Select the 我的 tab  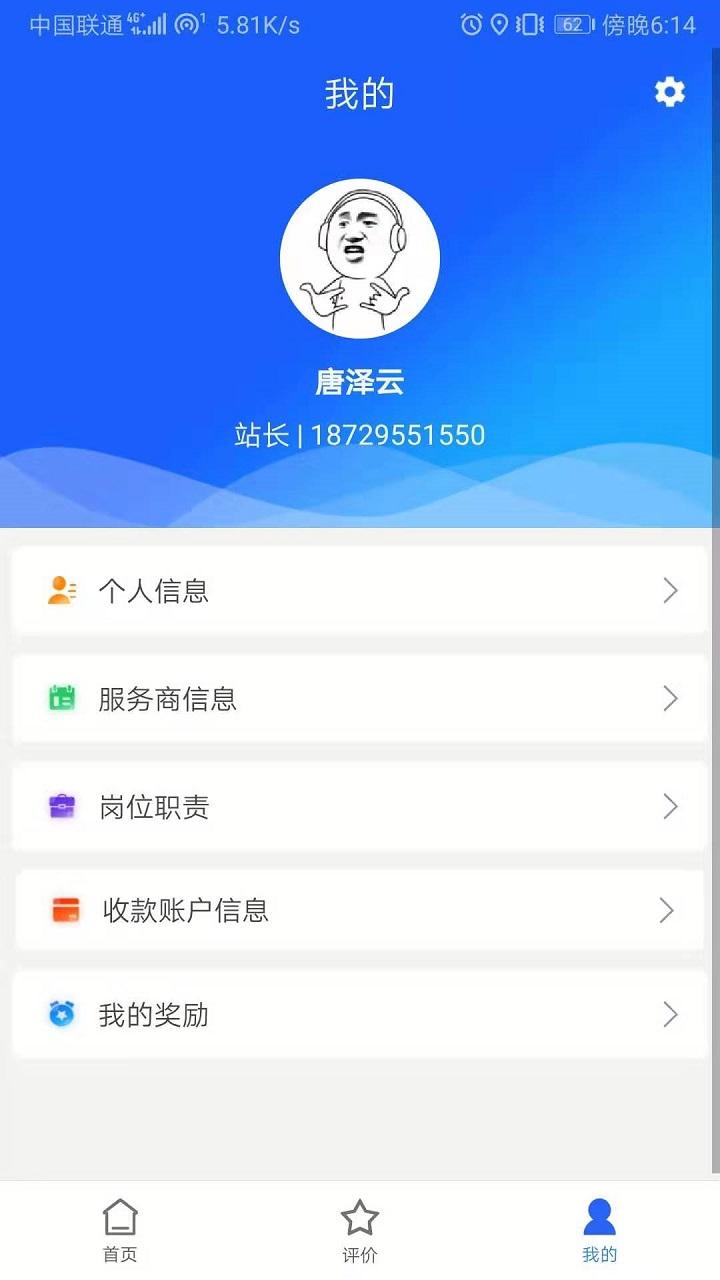coord(599,1231)
